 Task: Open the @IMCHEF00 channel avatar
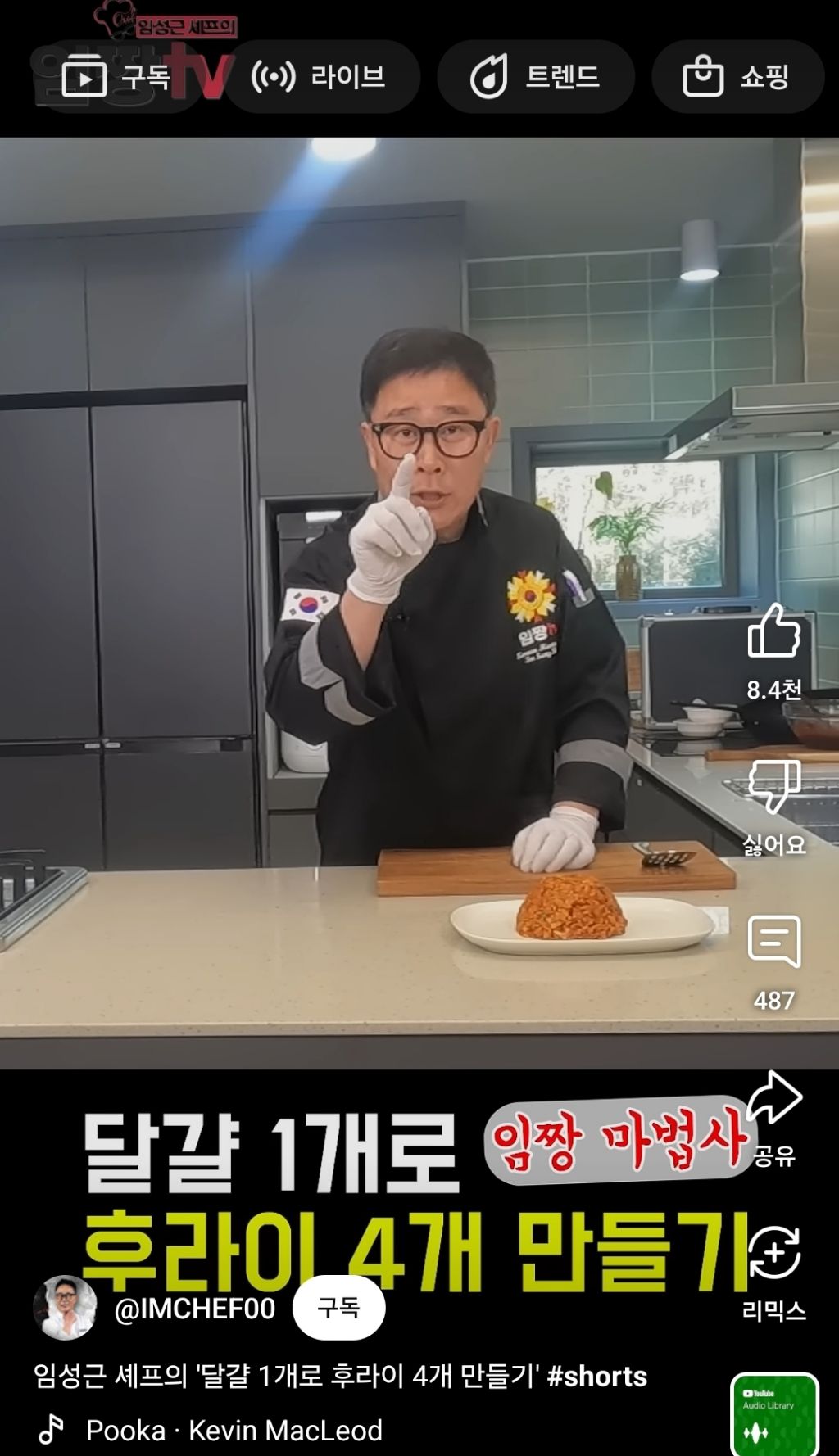point(65,1308)
